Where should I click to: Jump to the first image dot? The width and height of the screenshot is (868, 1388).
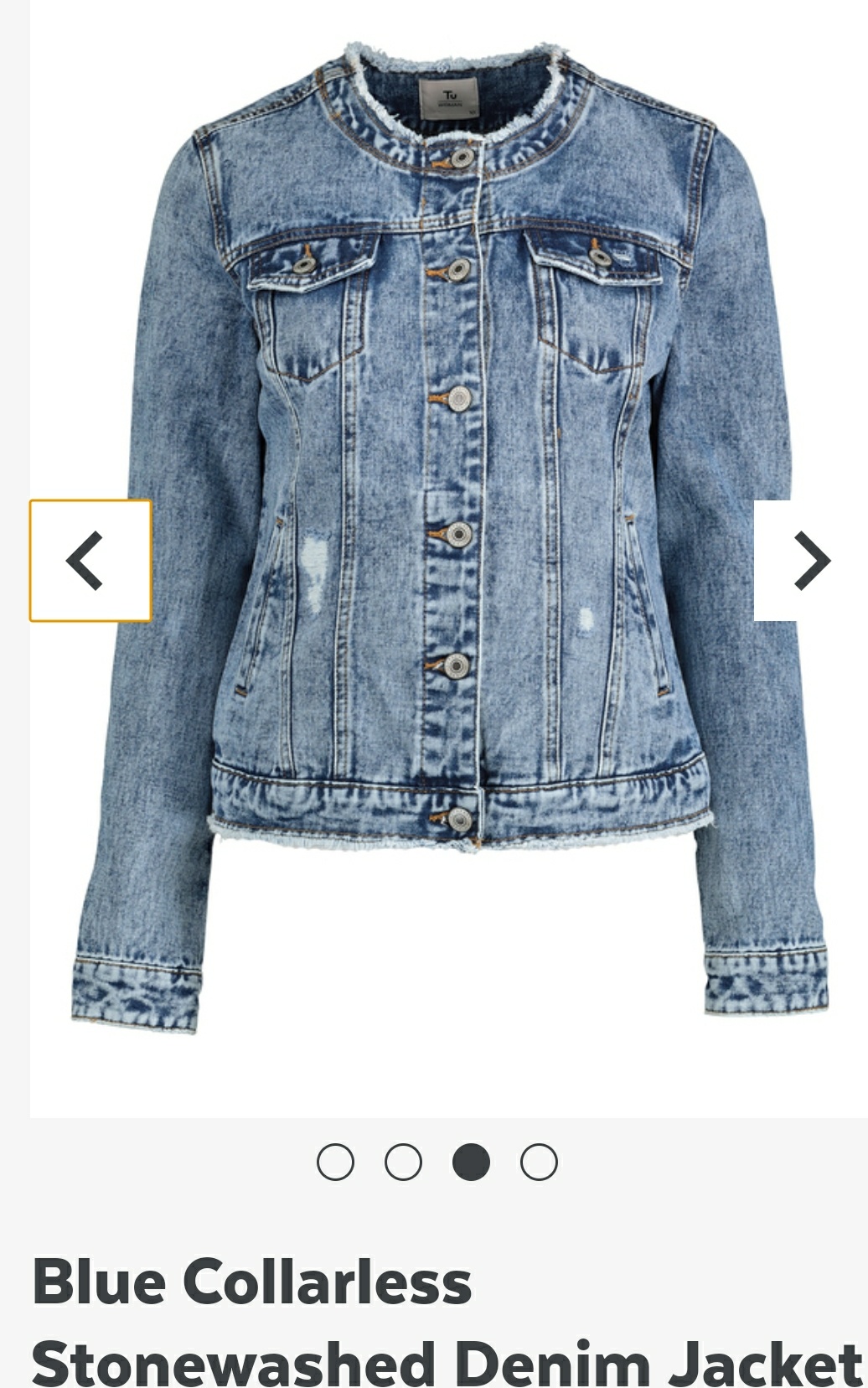(335, 1162)
